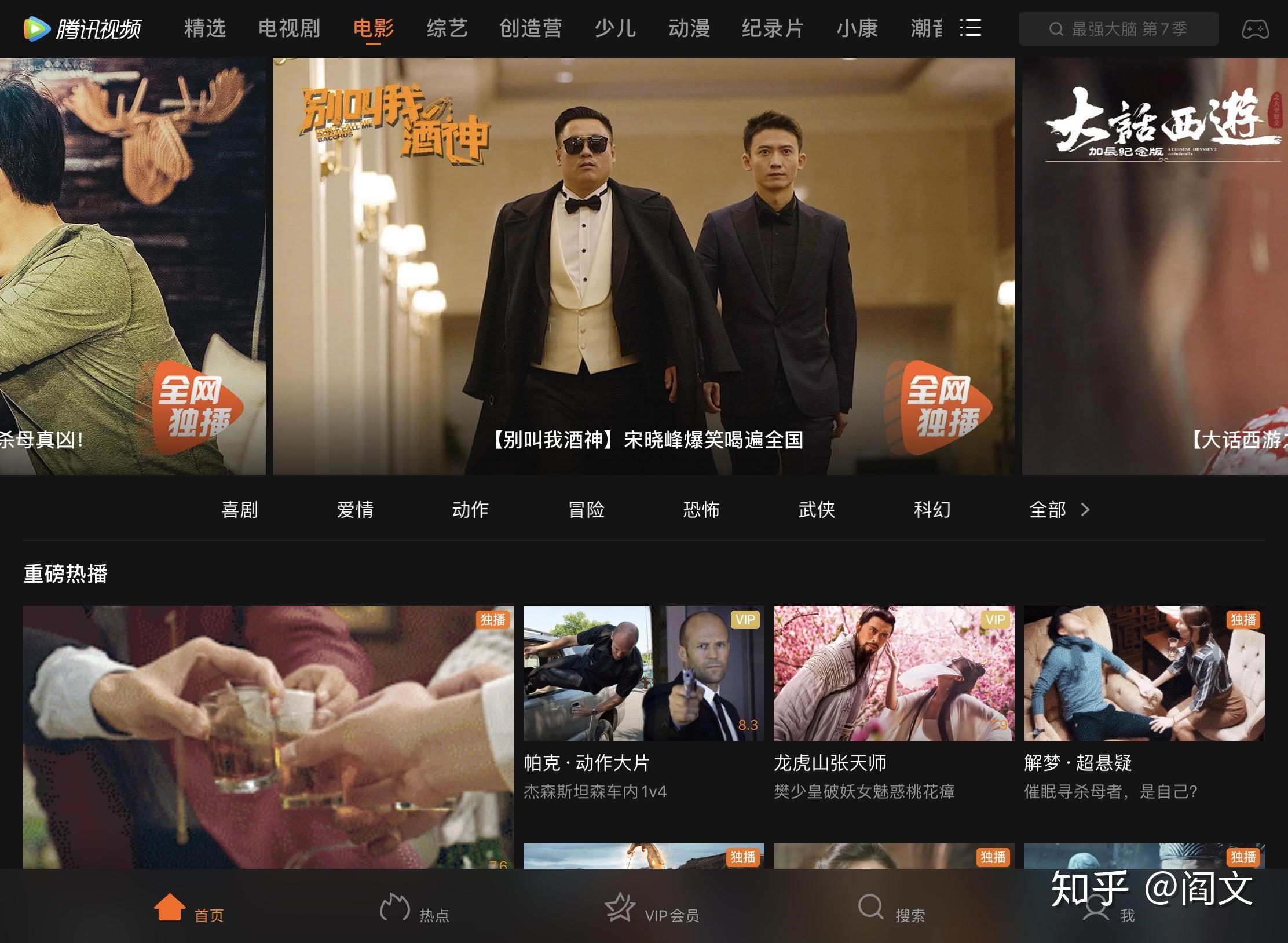Open the game controller icon

1255,29
